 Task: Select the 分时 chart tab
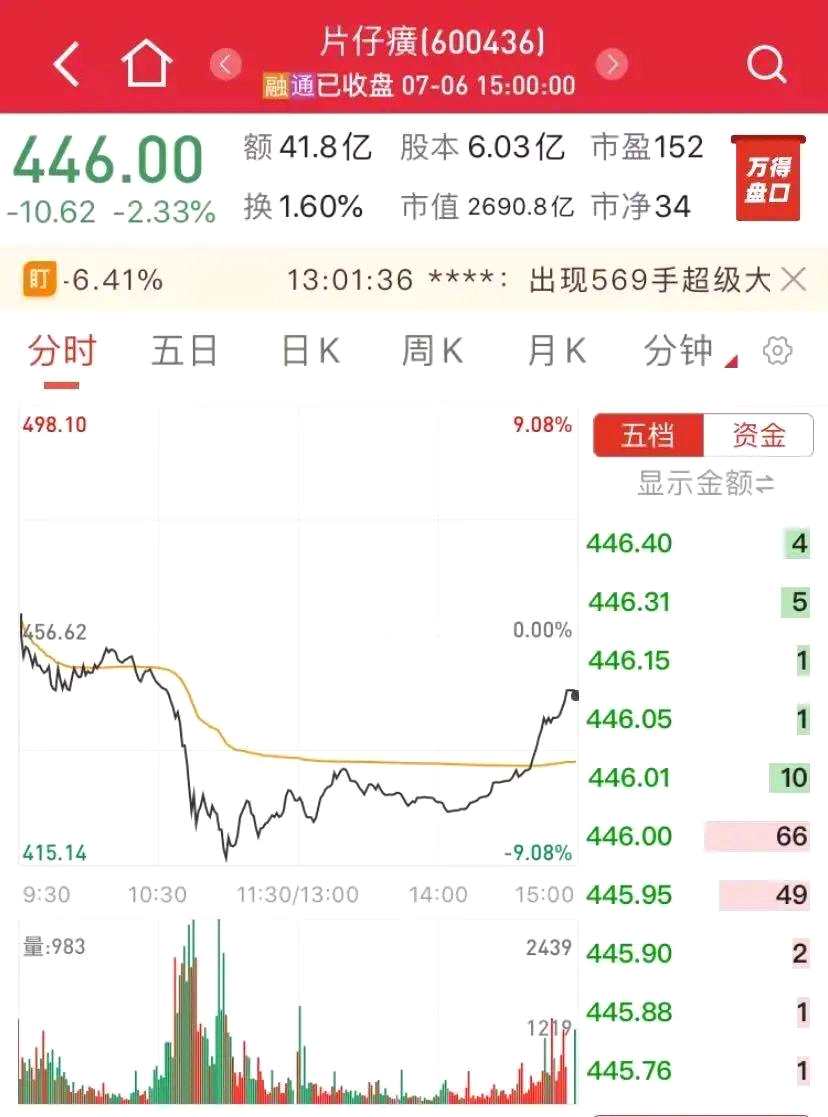pyautogui.click(x=62, y=351)
